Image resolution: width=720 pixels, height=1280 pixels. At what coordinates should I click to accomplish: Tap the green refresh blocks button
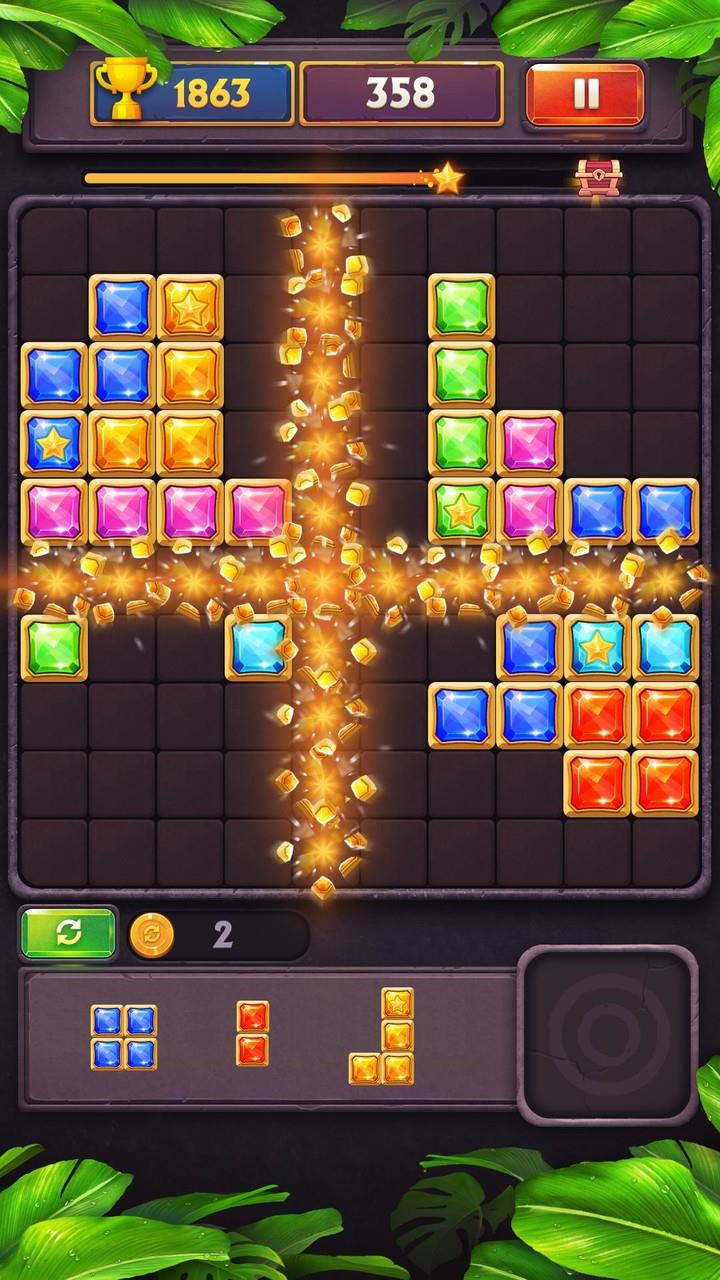pos(68,933)
